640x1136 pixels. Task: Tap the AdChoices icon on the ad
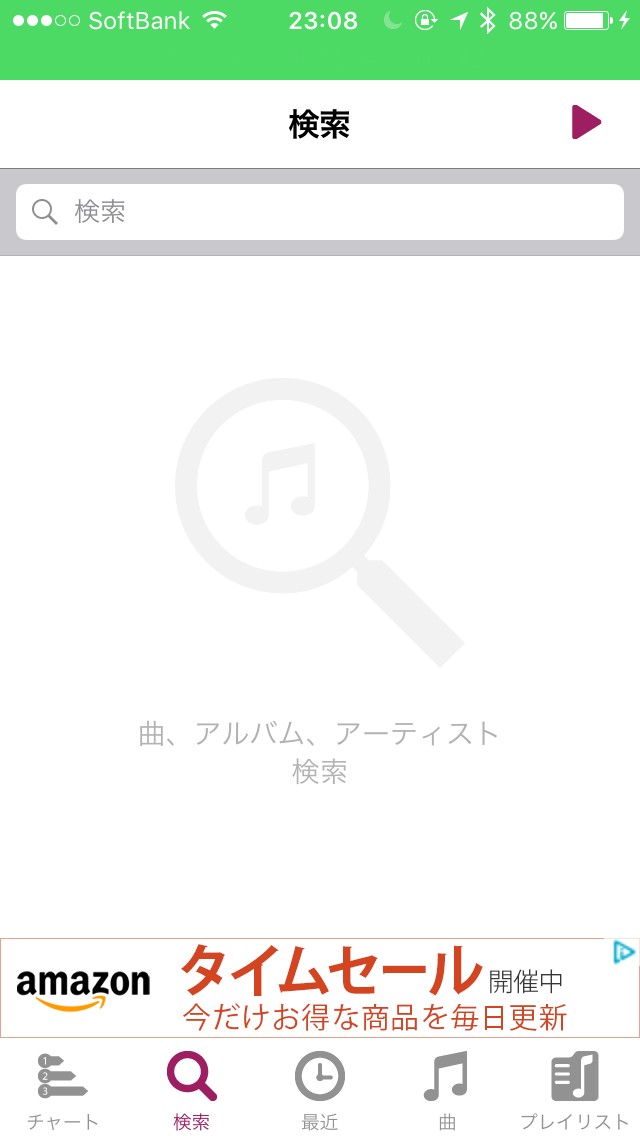(623, 952)
